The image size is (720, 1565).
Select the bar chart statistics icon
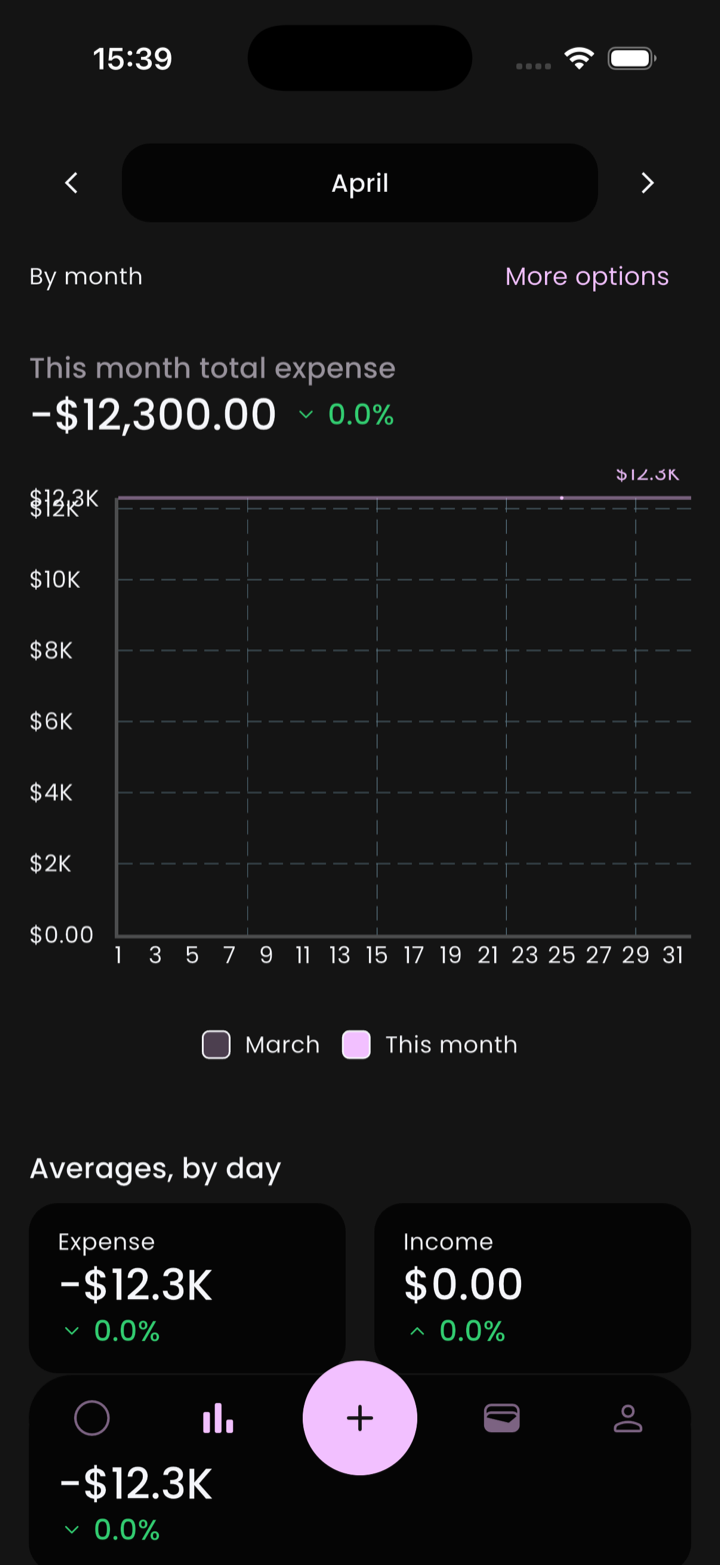point(218,1418)
